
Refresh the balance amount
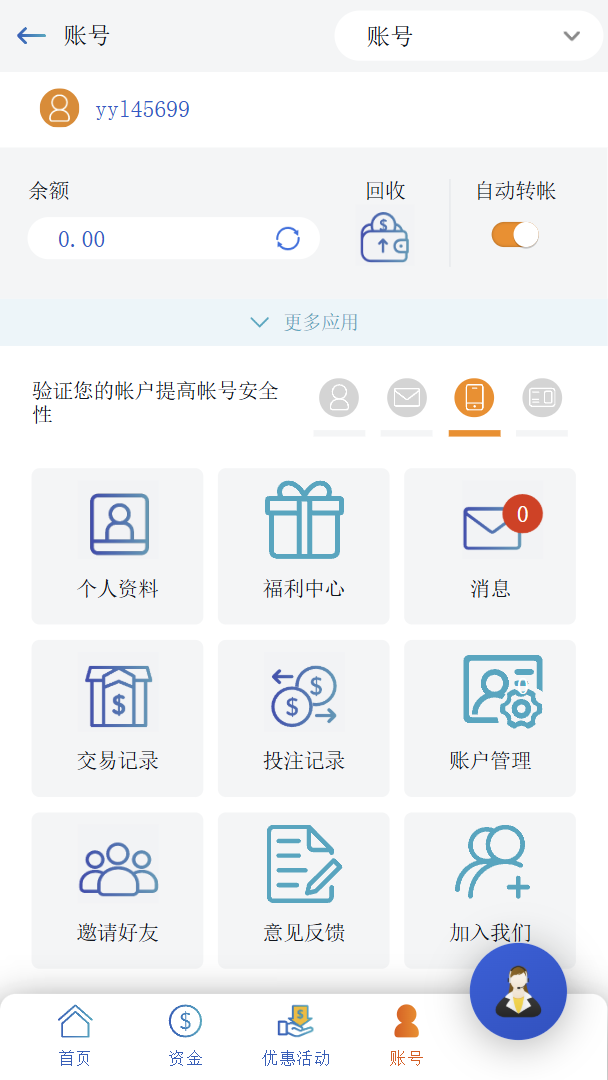(288, 239)
